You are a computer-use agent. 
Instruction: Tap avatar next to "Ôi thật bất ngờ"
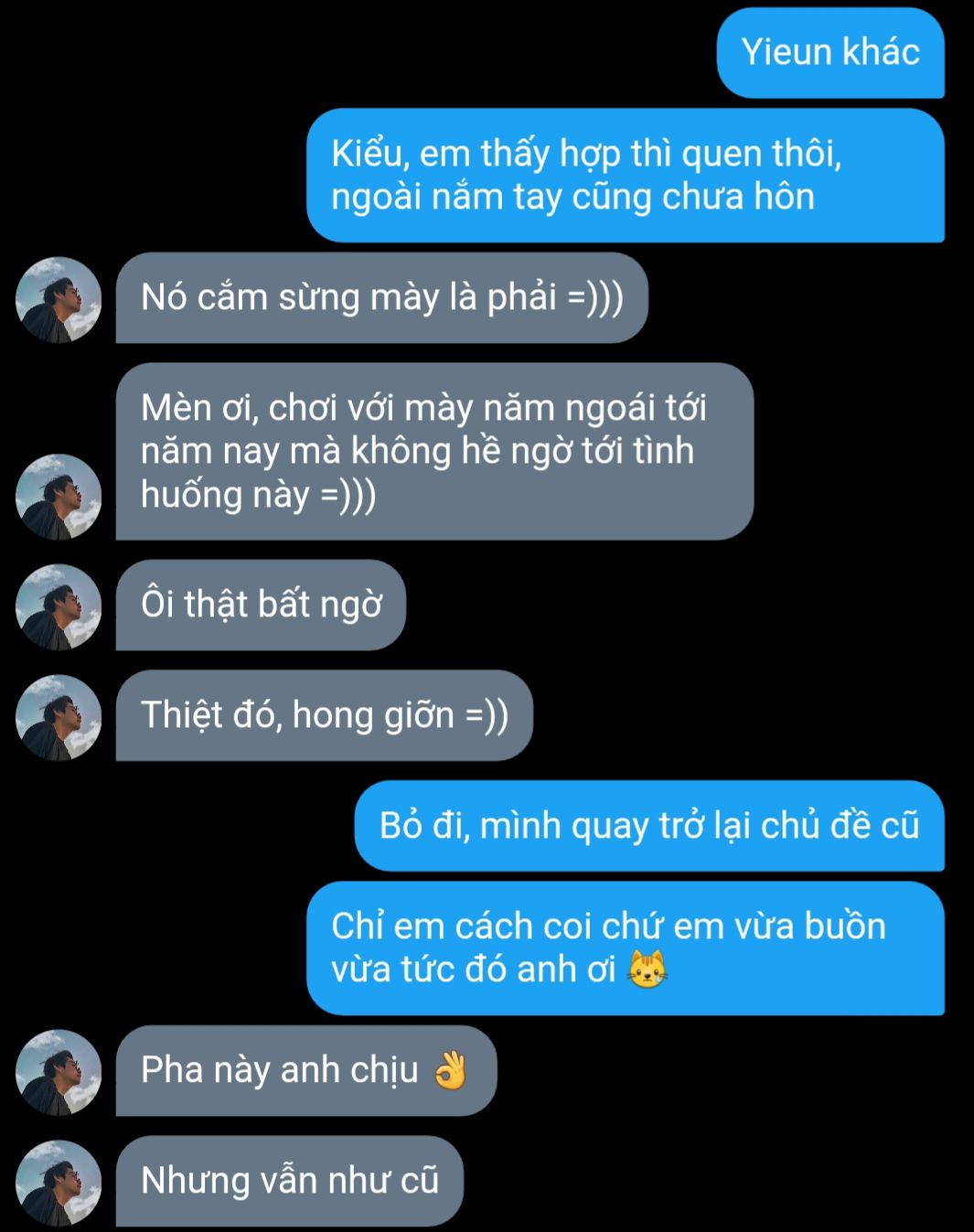(59, 607)
